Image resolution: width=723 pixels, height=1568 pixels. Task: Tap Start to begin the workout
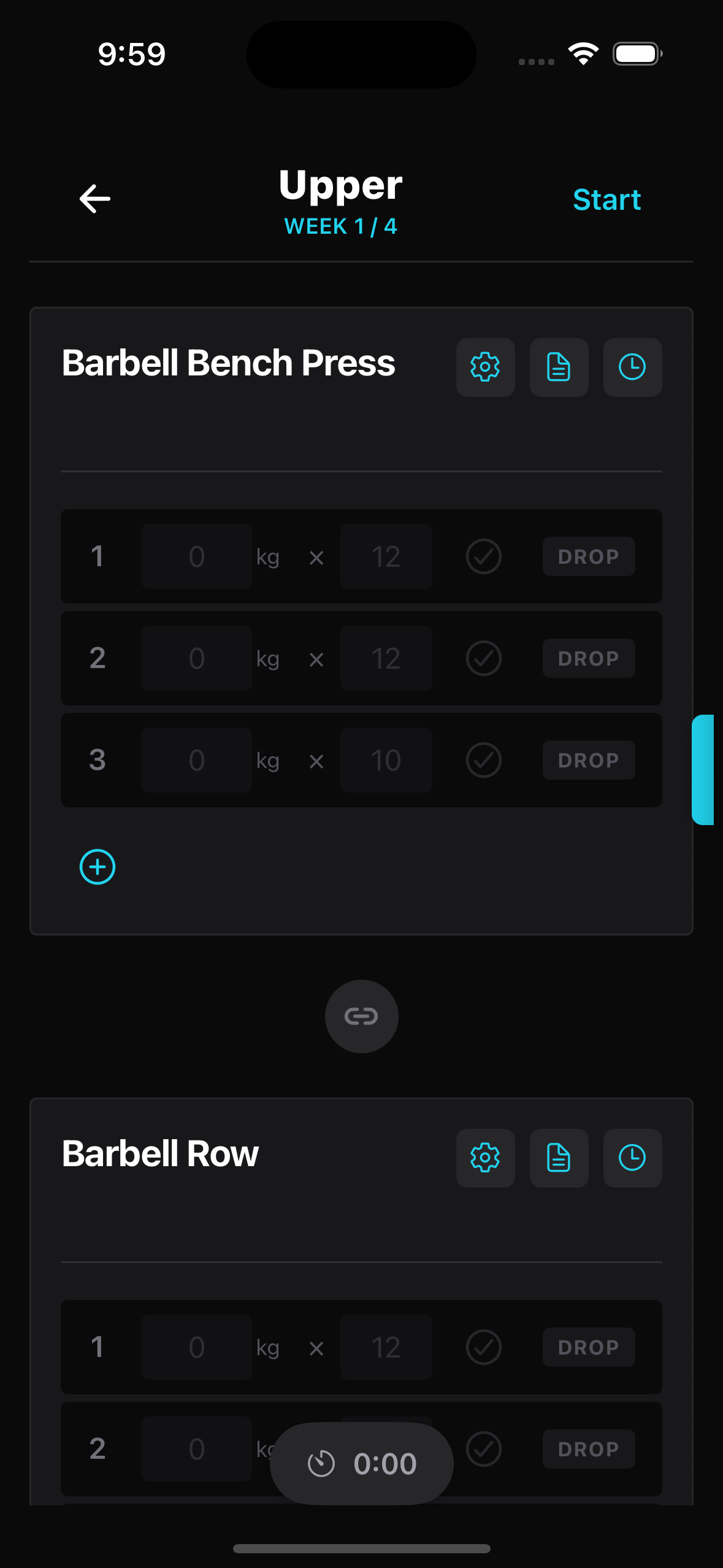point(606,199)
